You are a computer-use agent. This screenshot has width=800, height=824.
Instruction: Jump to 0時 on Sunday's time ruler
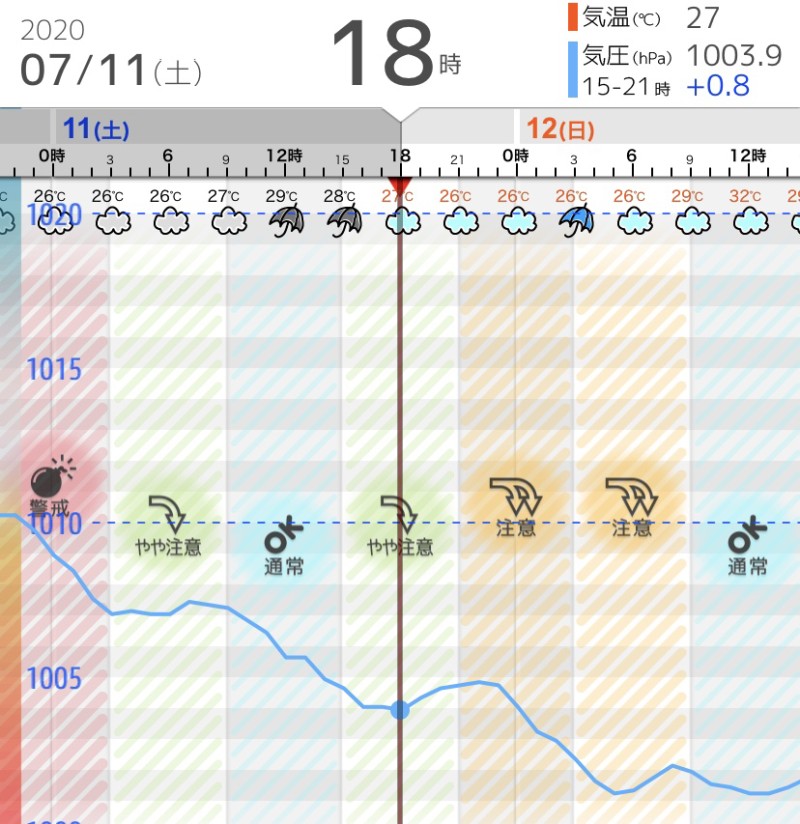(515, 156)
